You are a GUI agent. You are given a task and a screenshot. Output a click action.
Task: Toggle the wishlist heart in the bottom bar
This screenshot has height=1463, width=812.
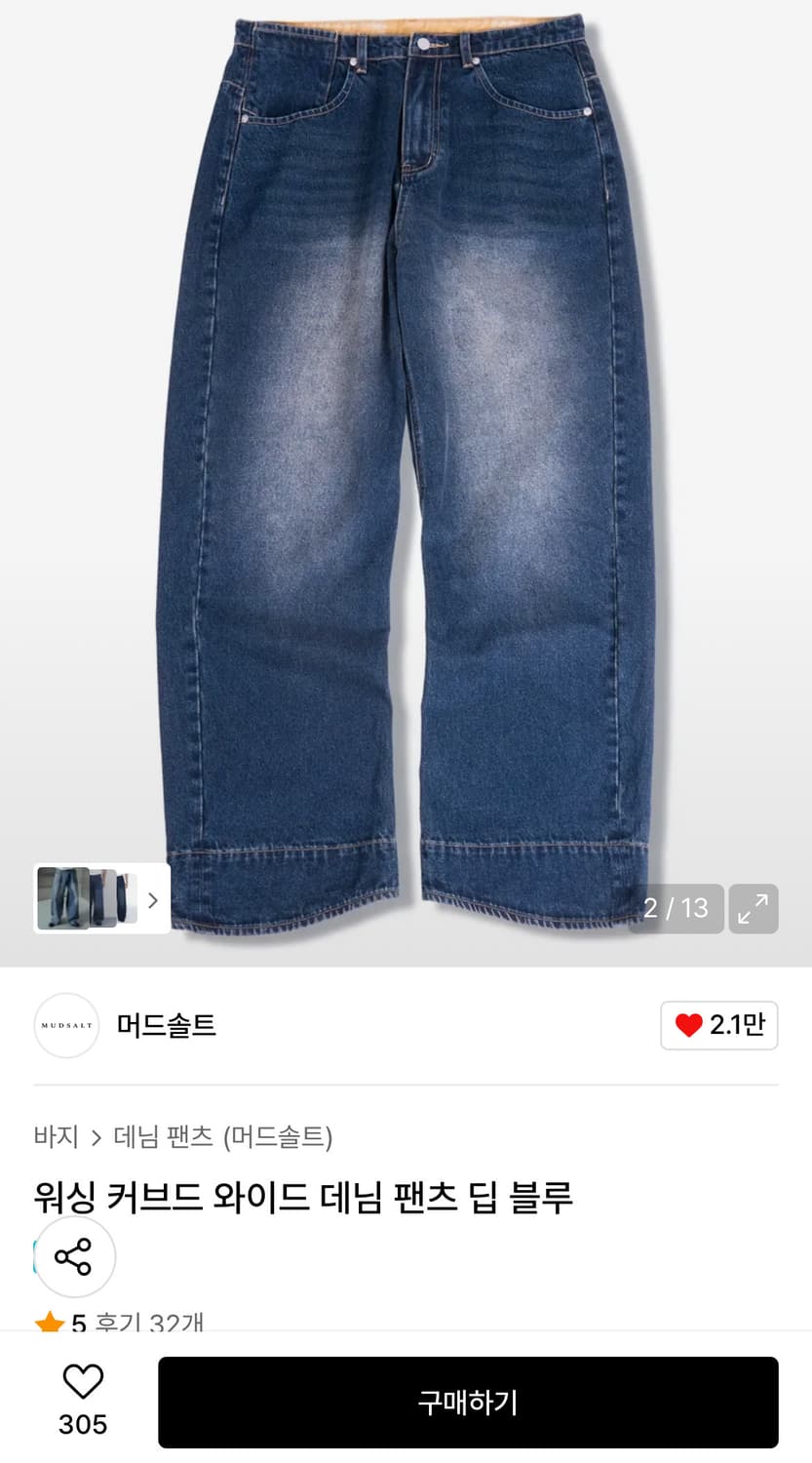tap(83, 1381)
